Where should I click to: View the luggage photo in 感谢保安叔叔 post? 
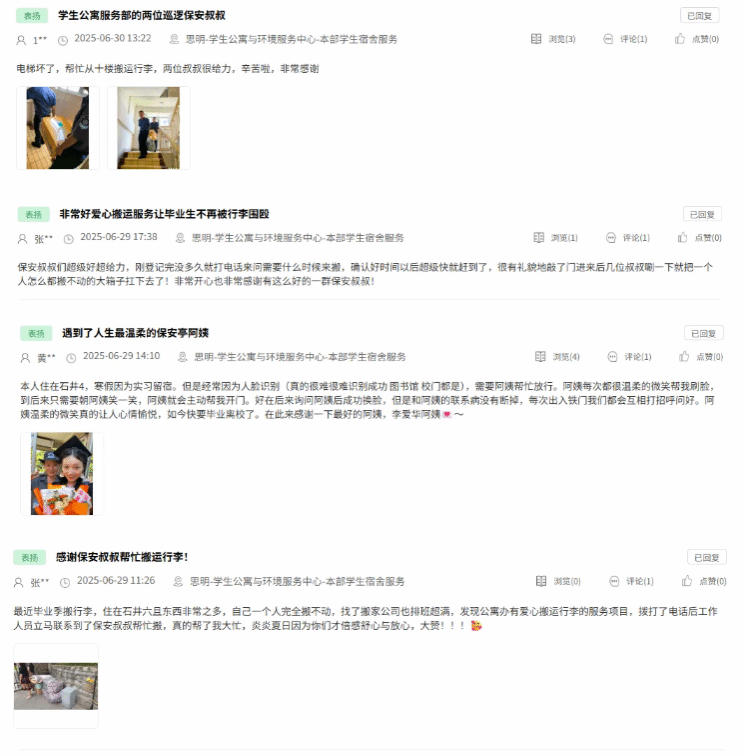56,686
